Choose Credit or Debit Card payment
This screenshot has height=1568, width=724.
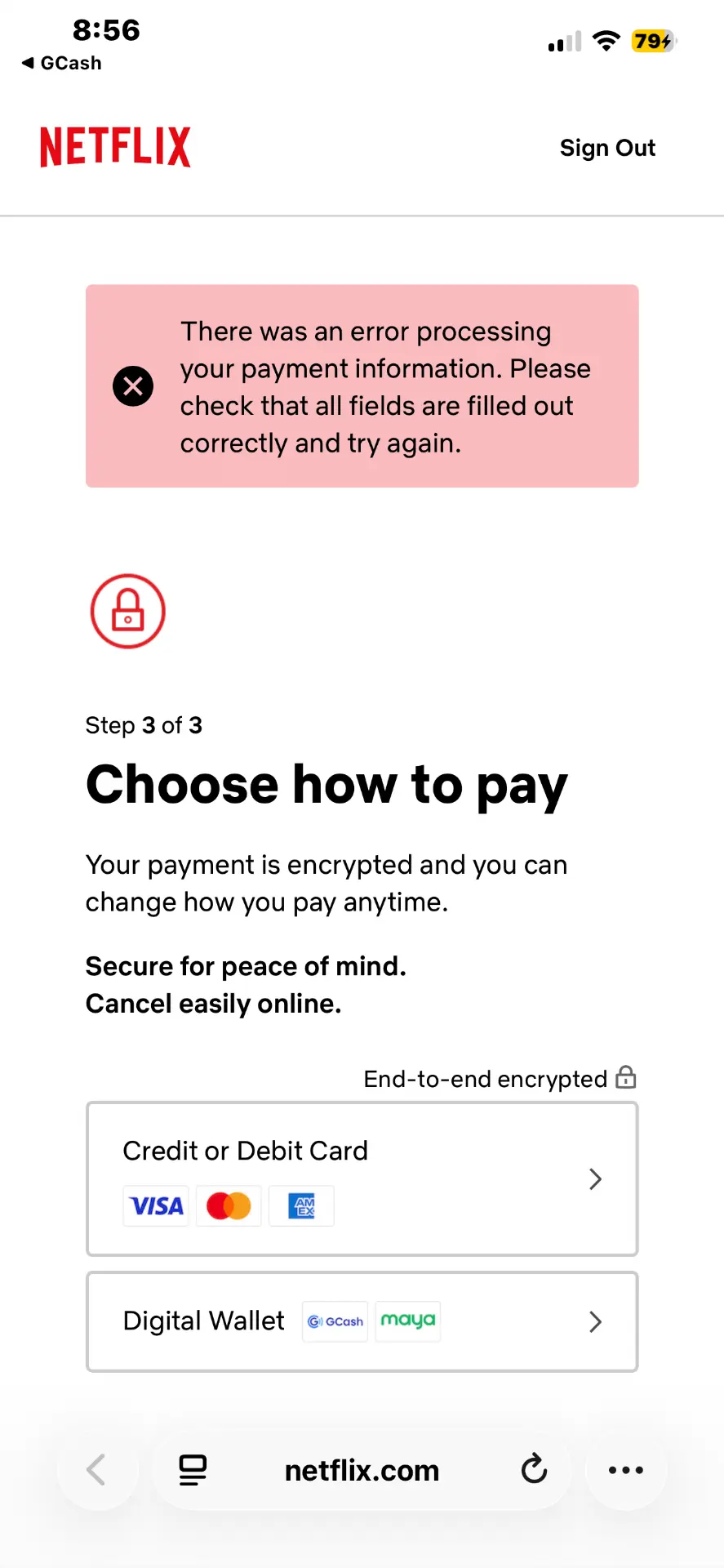(x=362, y=1178)
